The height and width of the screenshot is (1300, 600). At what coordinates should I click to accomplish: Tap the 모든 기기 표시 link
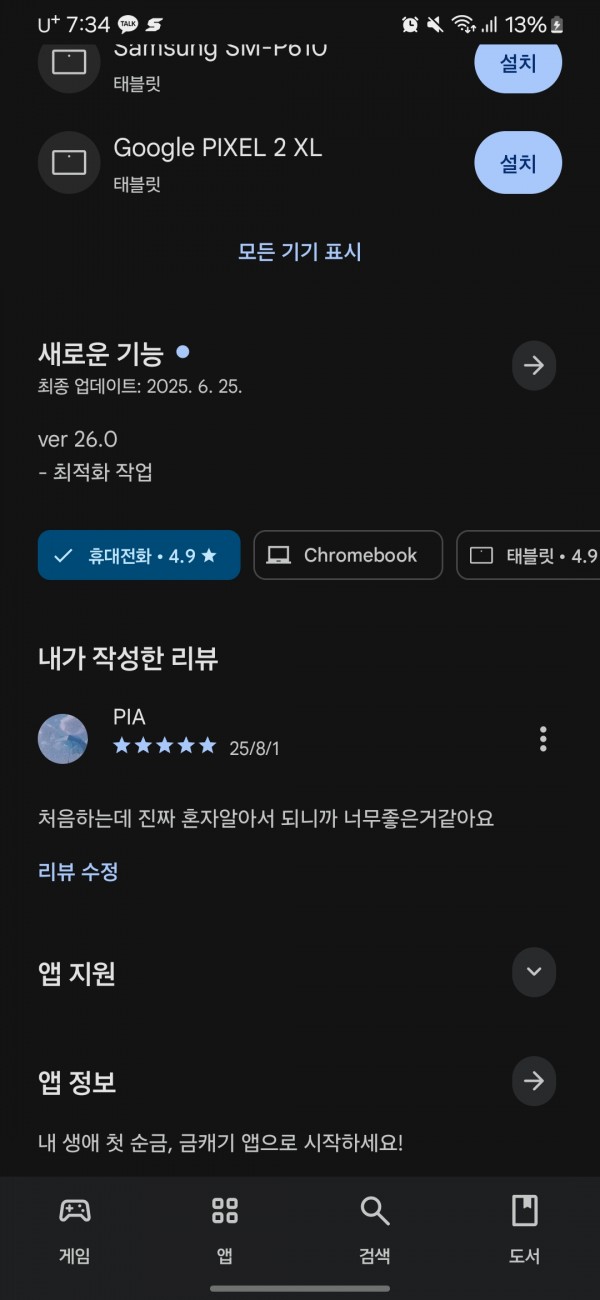pos(300,252)
